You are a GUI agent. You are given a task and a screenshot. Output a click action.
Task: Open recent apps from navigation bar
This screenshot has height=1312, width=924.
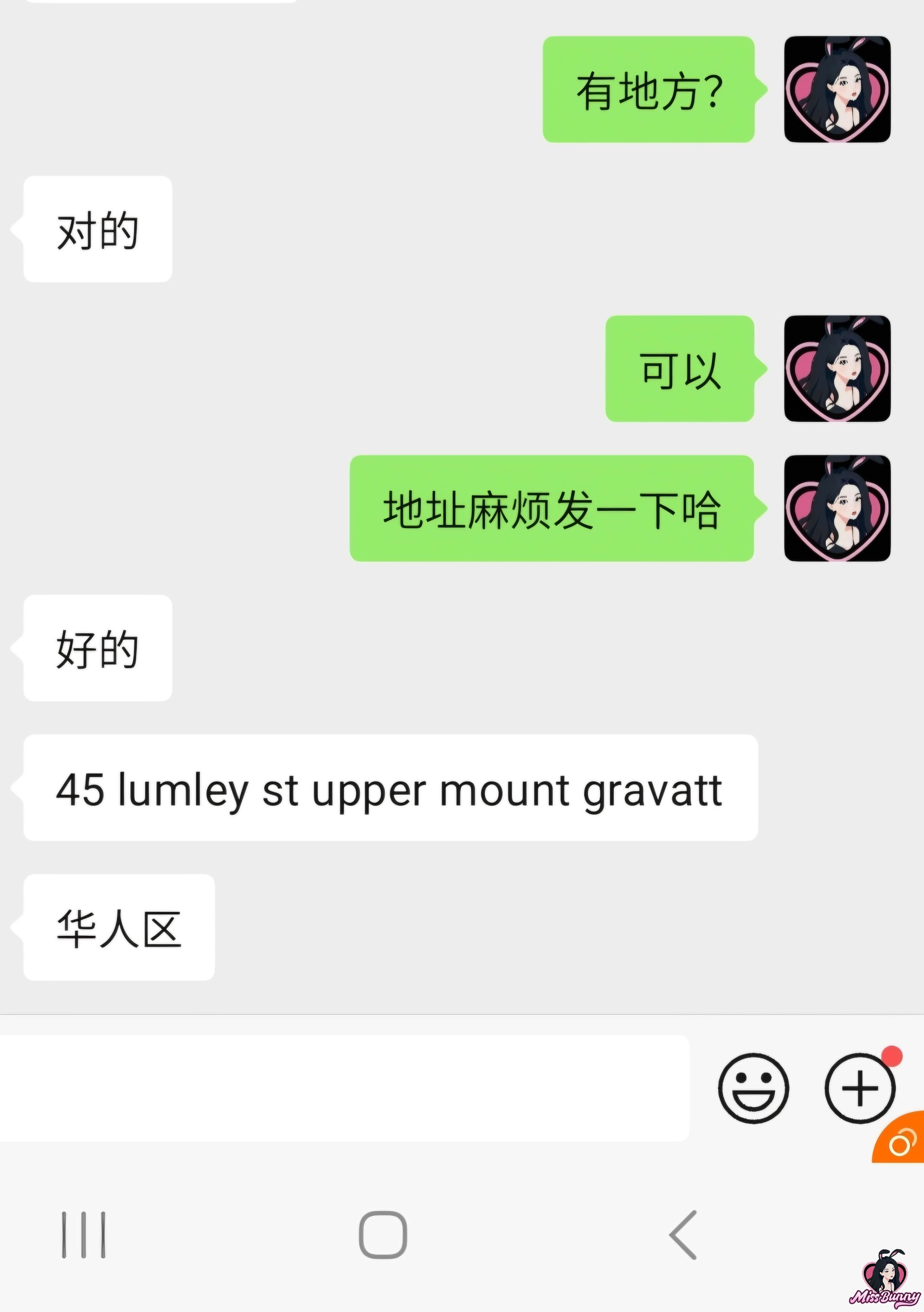[x=84, y=1235]
